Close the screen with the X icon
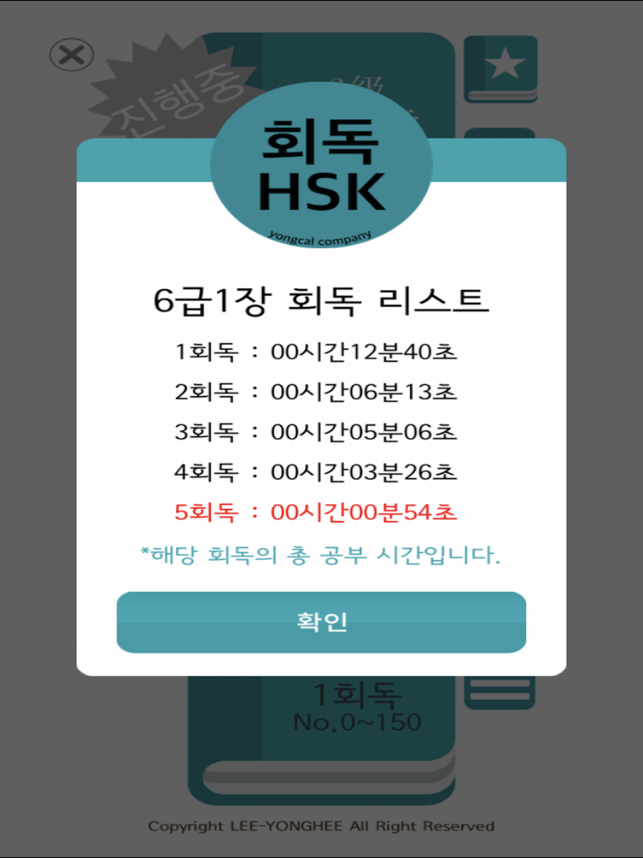The height and width of the screenshot is (858, 643). click(71, 55)
